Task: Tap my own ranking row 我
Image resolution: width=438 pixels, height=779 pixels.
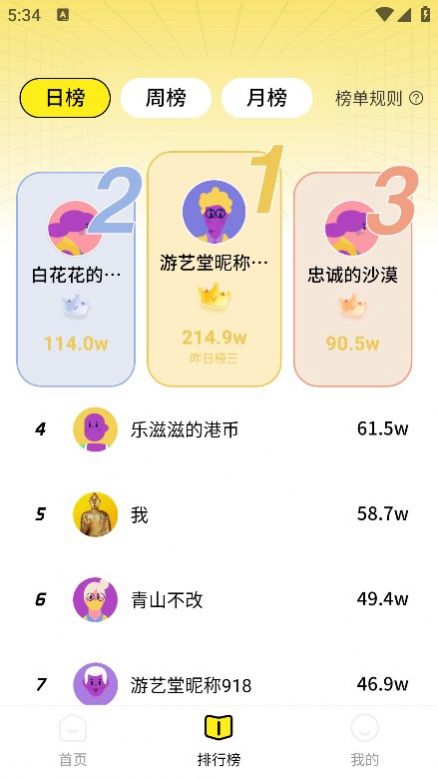Action: point(219,514)
